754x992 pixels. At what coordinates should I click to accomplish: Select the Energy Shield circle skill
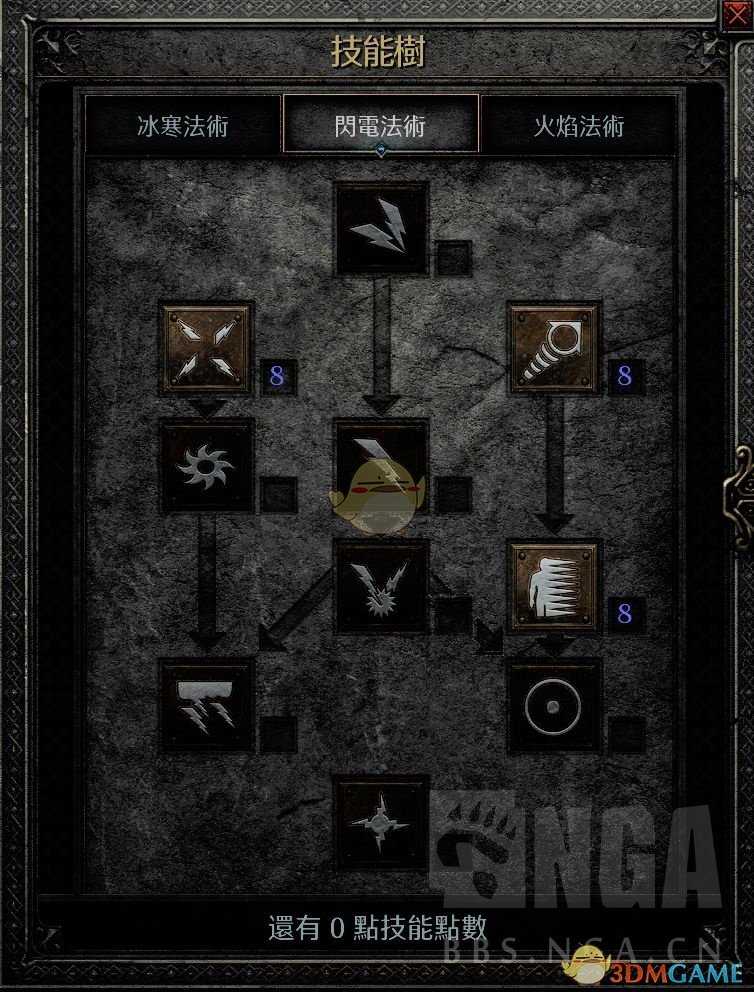point(554,705)
